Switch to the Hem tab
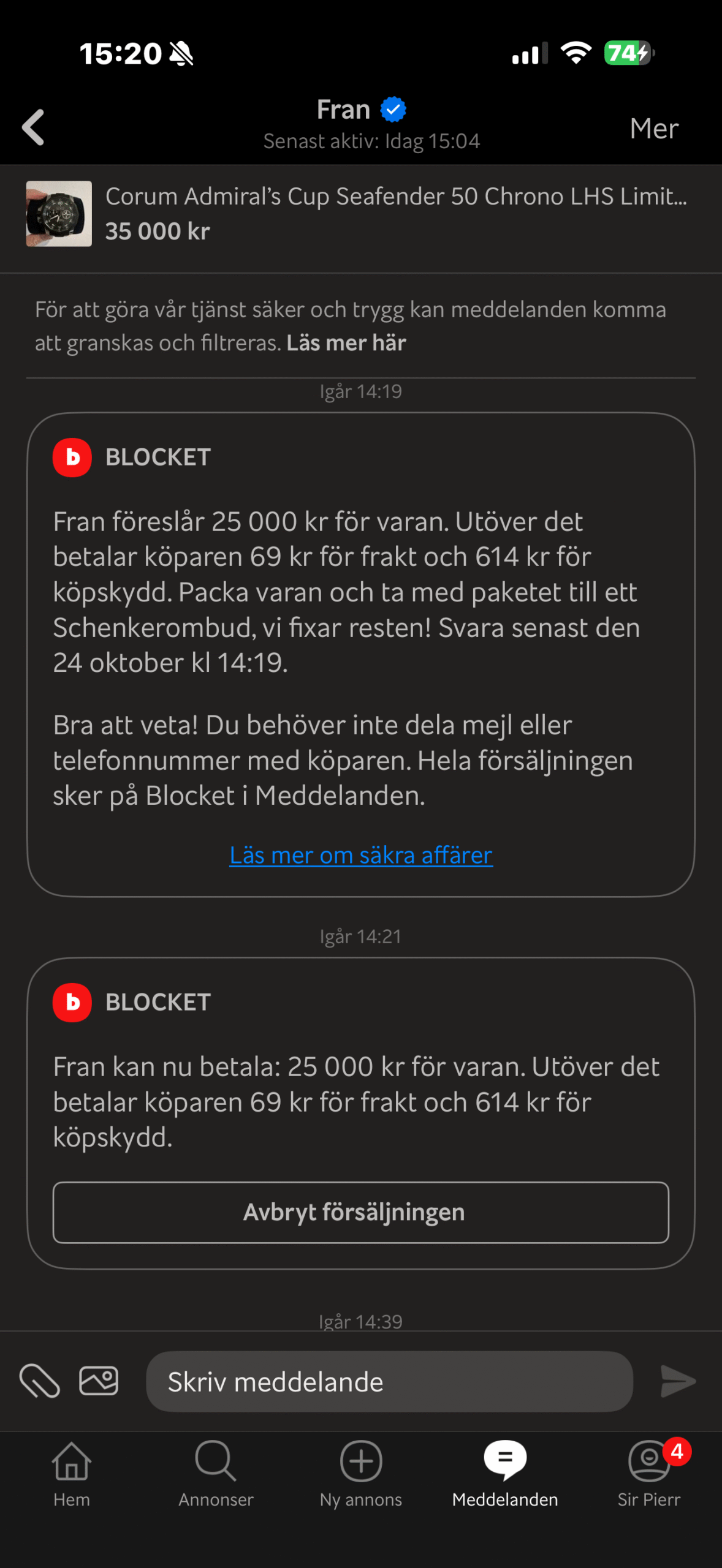The width and height of the screenshot is (722, 1568). coord(72,1474)
